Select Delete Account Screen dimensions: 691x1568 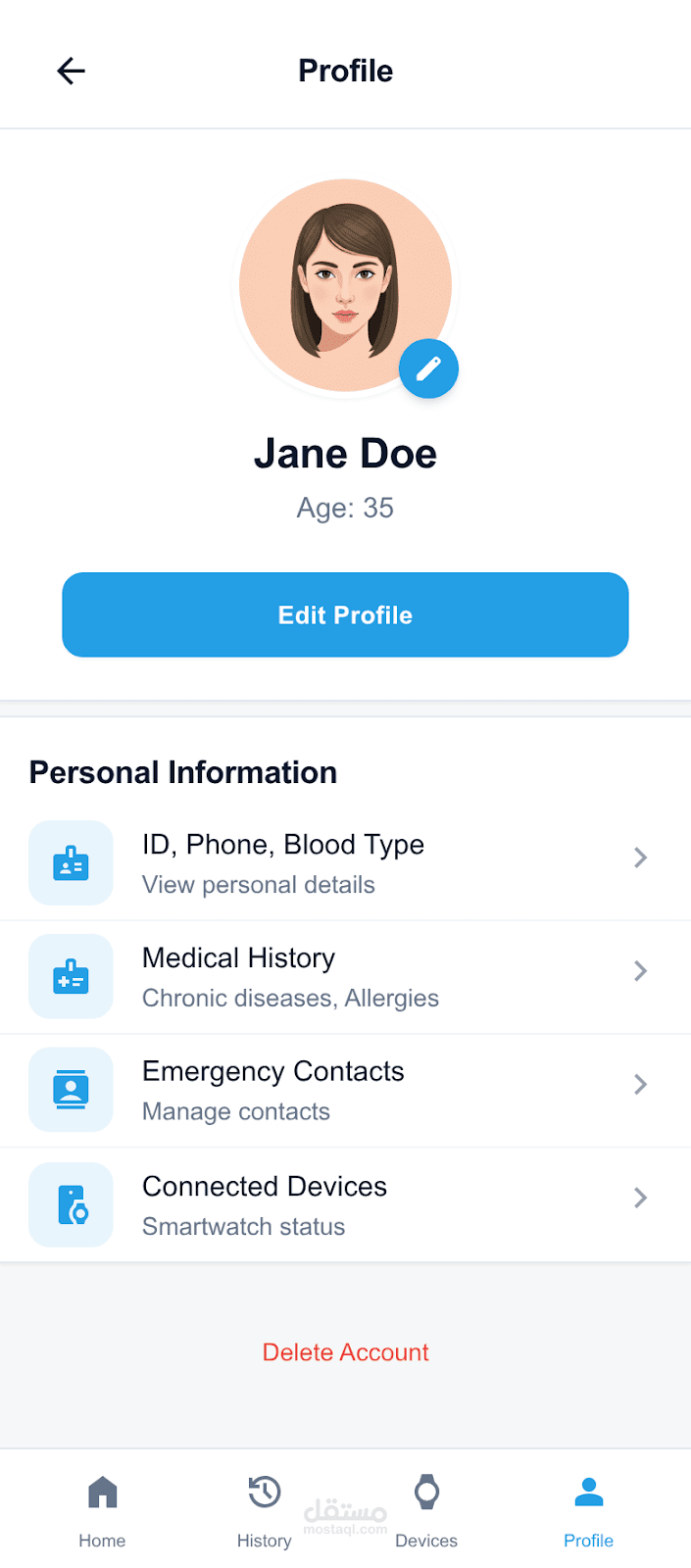click(x=345, y=1352)
